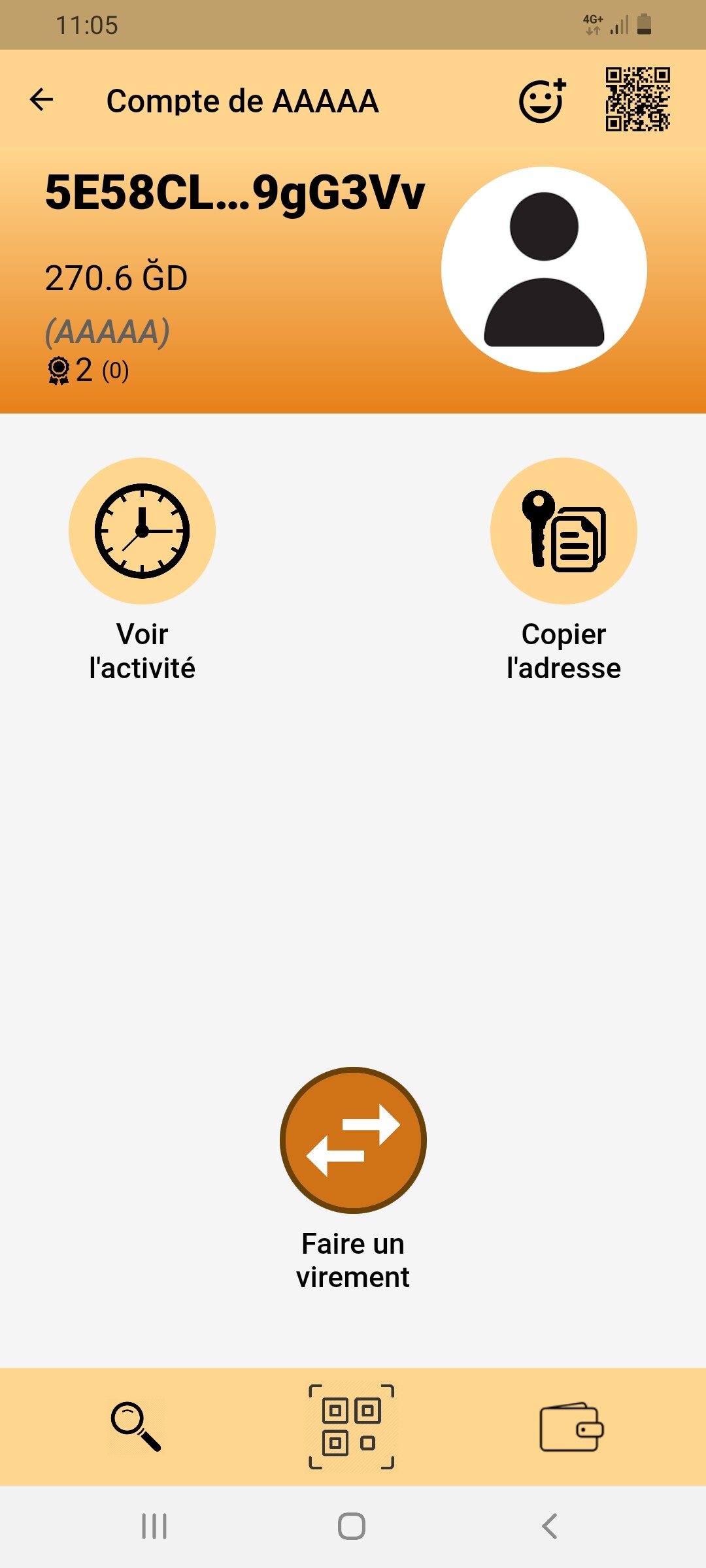The height and width of the screenshot is (1568, 706).
Task: Copy the address with Copier l'adresse
Action: 563,531
